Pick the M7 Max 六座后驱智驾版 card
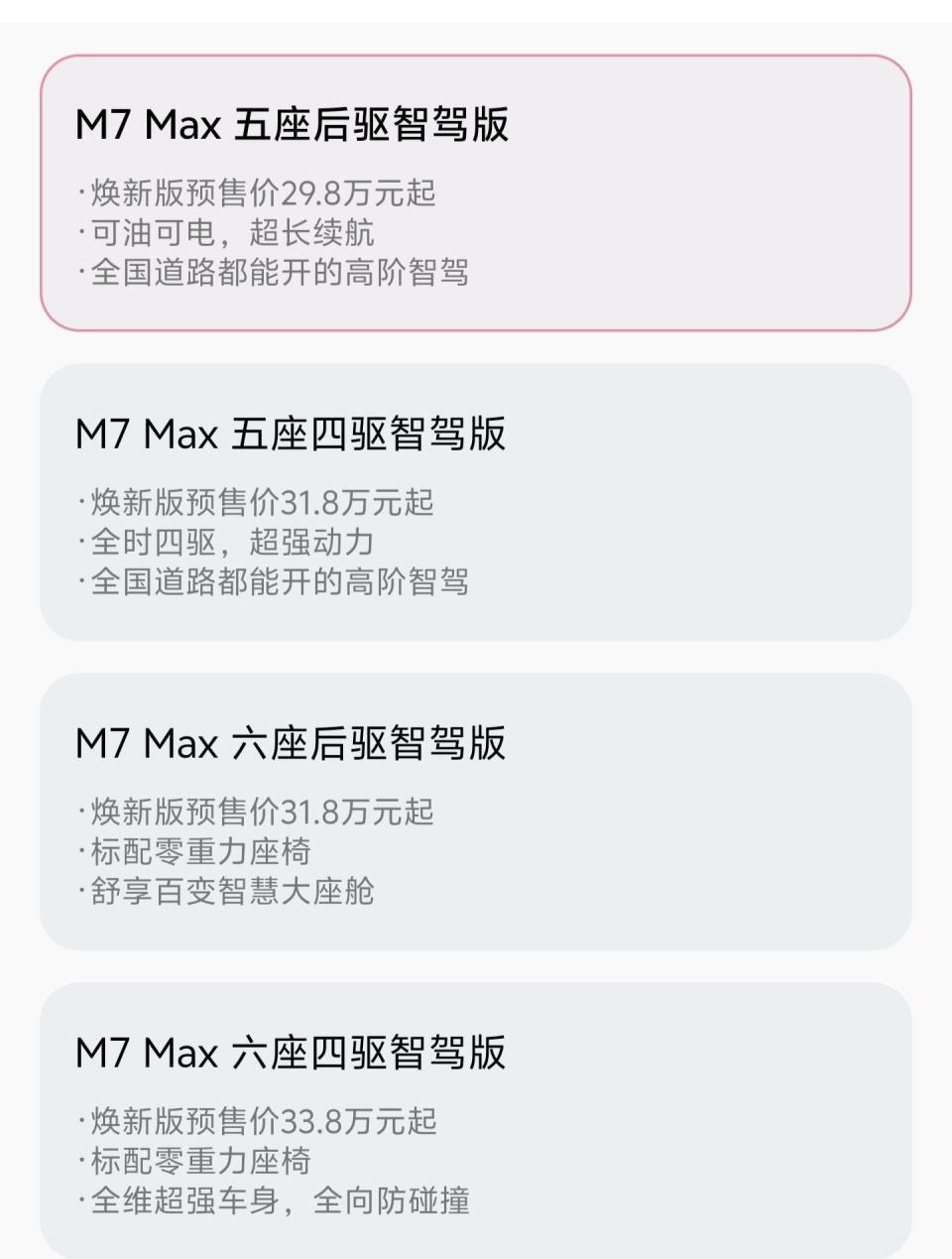The image size is (952, 1259). pos(475,812)
